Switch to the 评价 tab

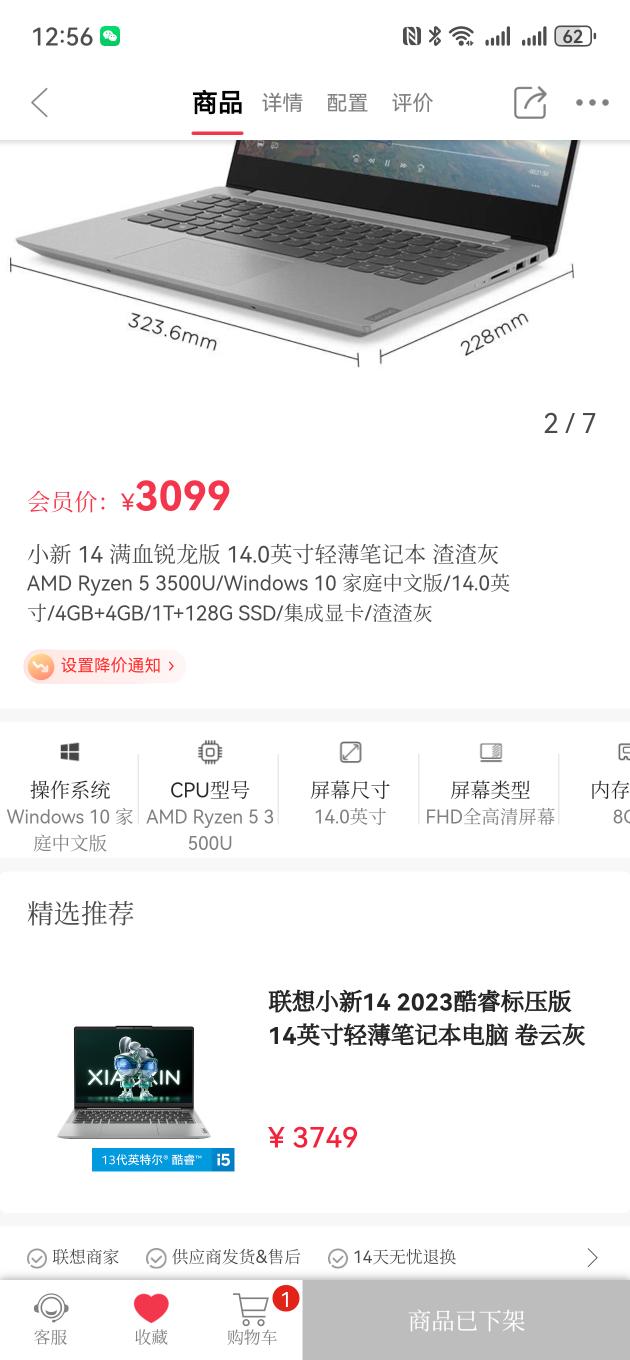click(x=412, y=103)
